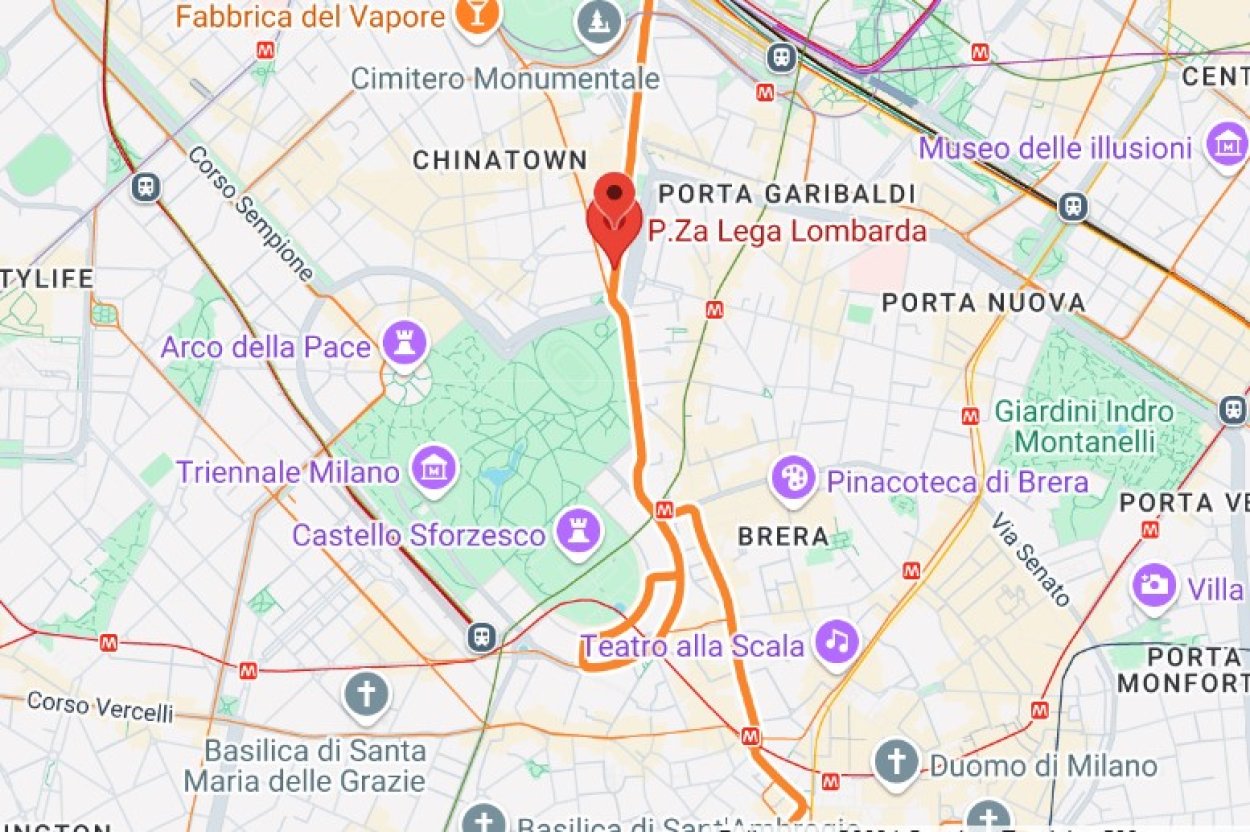Tap the Museo delle illusioni marker

tap(1225, 146)
